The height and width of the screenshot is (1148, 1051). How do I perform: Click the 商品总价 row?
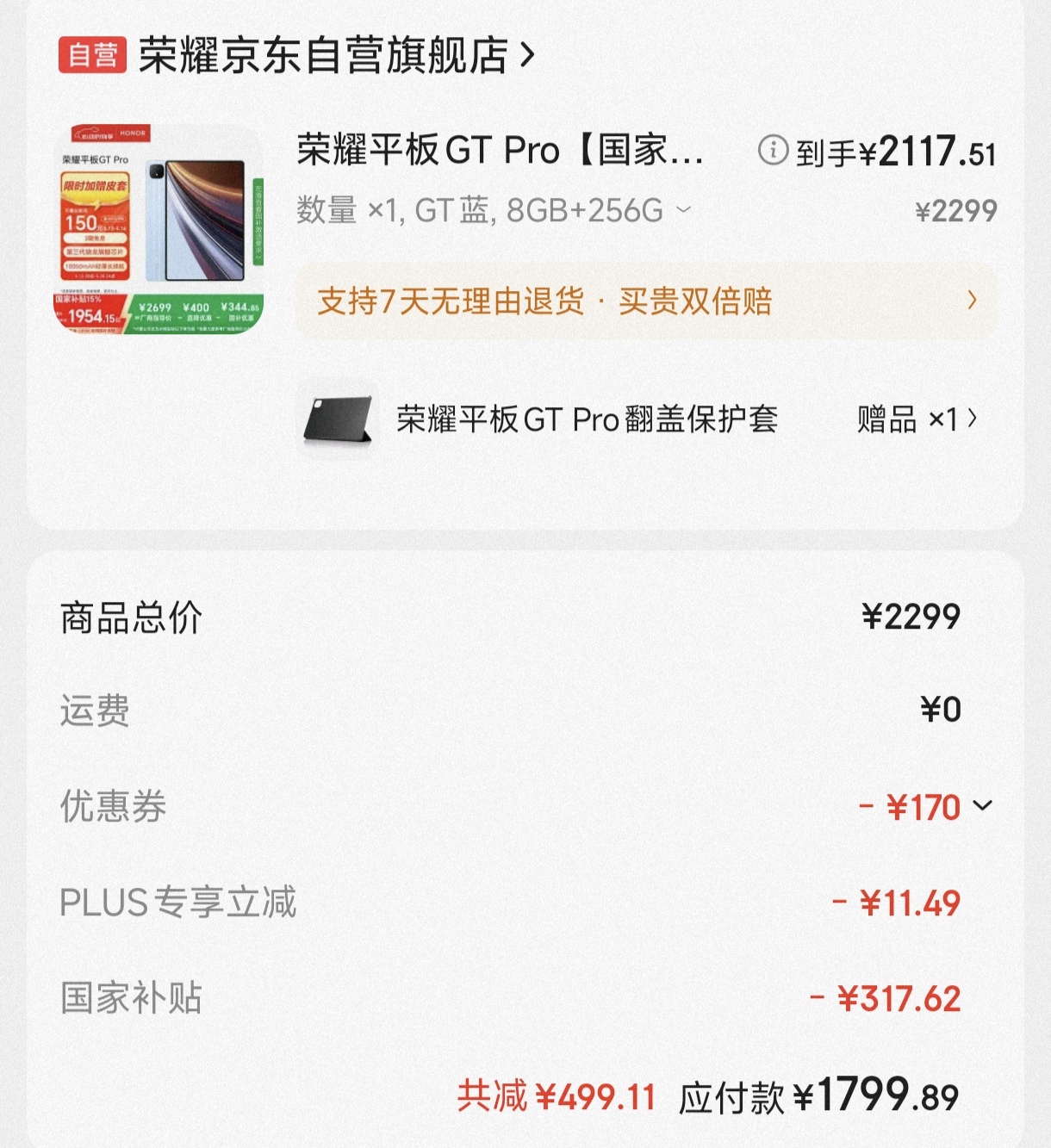click(517, 617)
